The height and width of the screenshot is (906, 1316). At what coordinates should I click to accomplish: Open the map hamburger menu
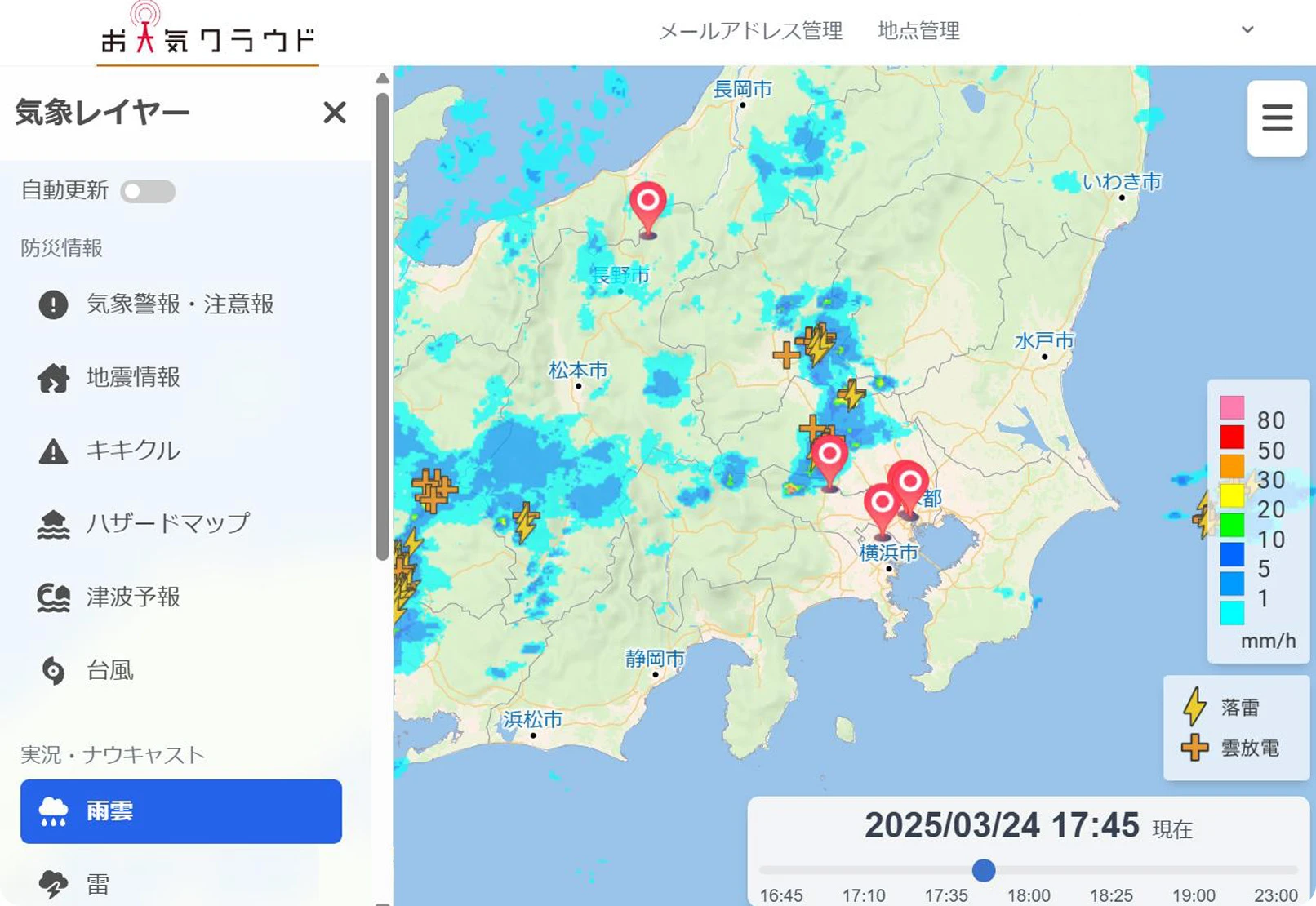[1277, 118]
